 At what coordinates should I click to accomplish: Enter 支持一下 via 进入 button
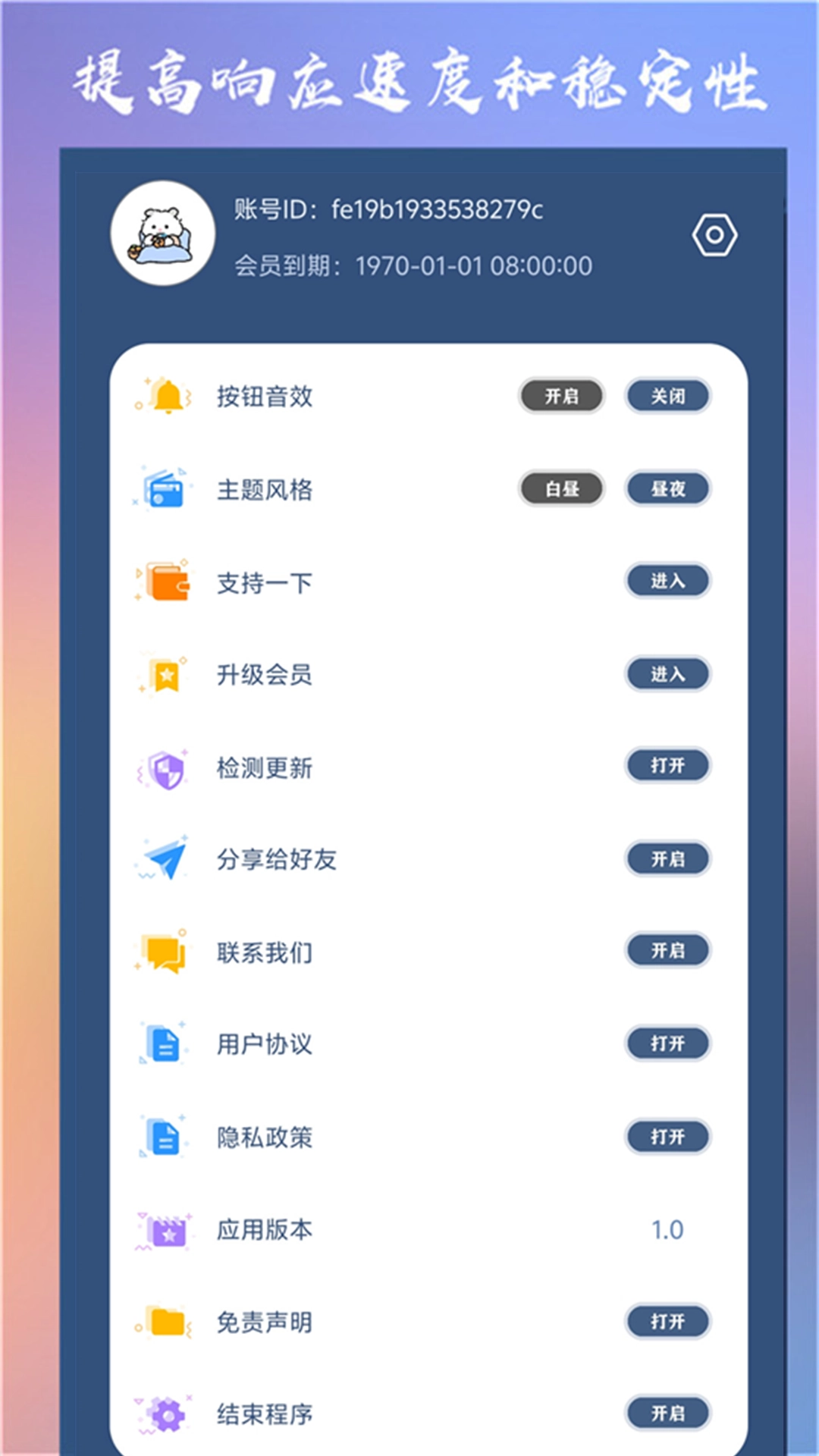(x=668, y=582)
